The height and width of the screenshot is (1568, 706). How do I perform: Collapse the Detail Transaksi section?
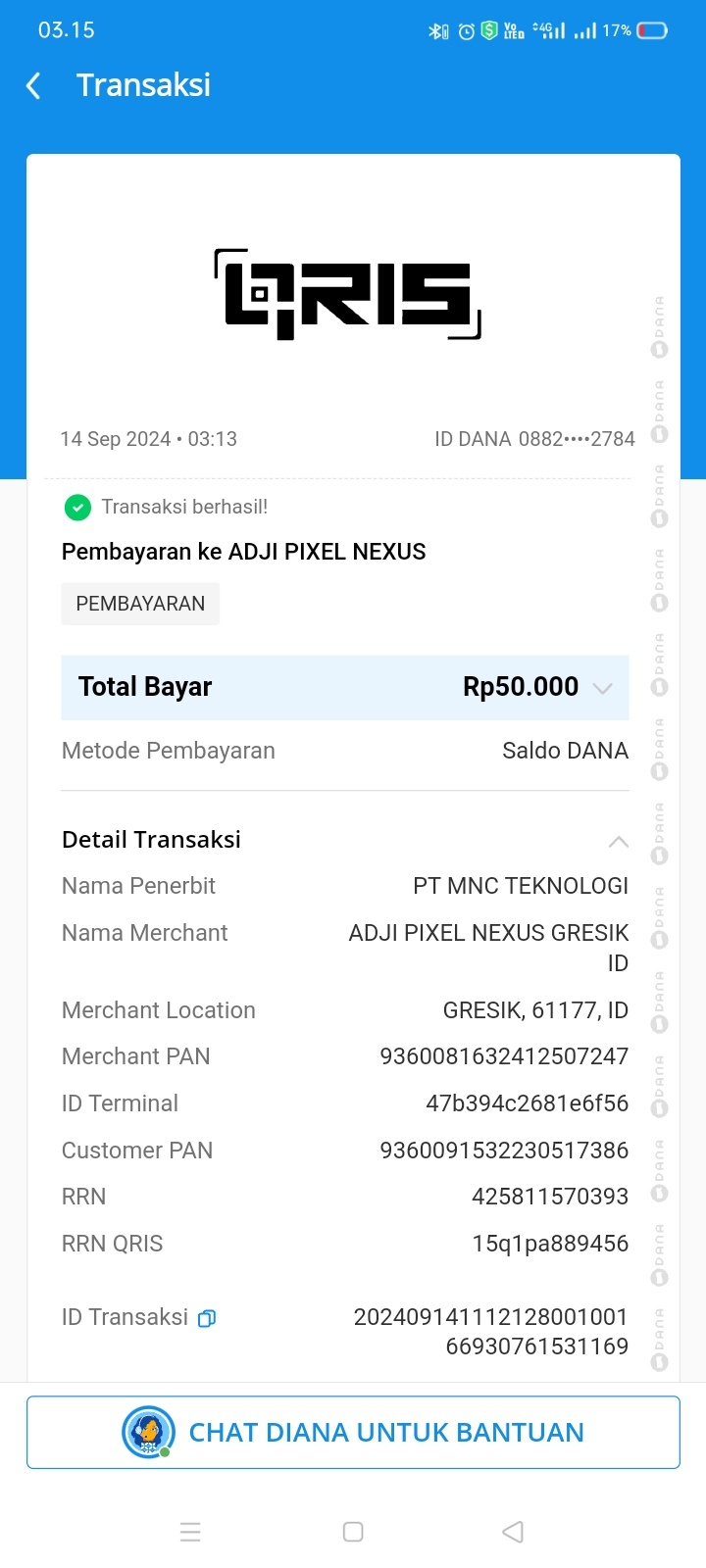click(x=618, y=842)
